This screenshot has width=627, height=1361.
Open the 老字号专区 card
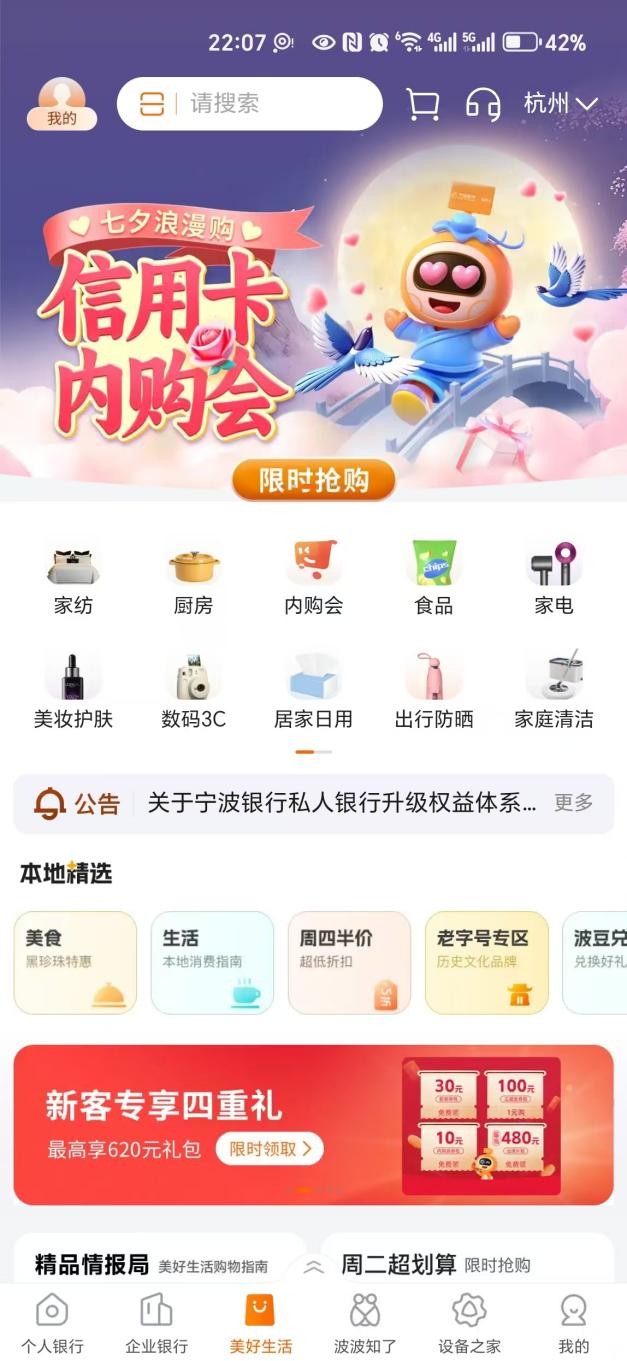point(486,962)
